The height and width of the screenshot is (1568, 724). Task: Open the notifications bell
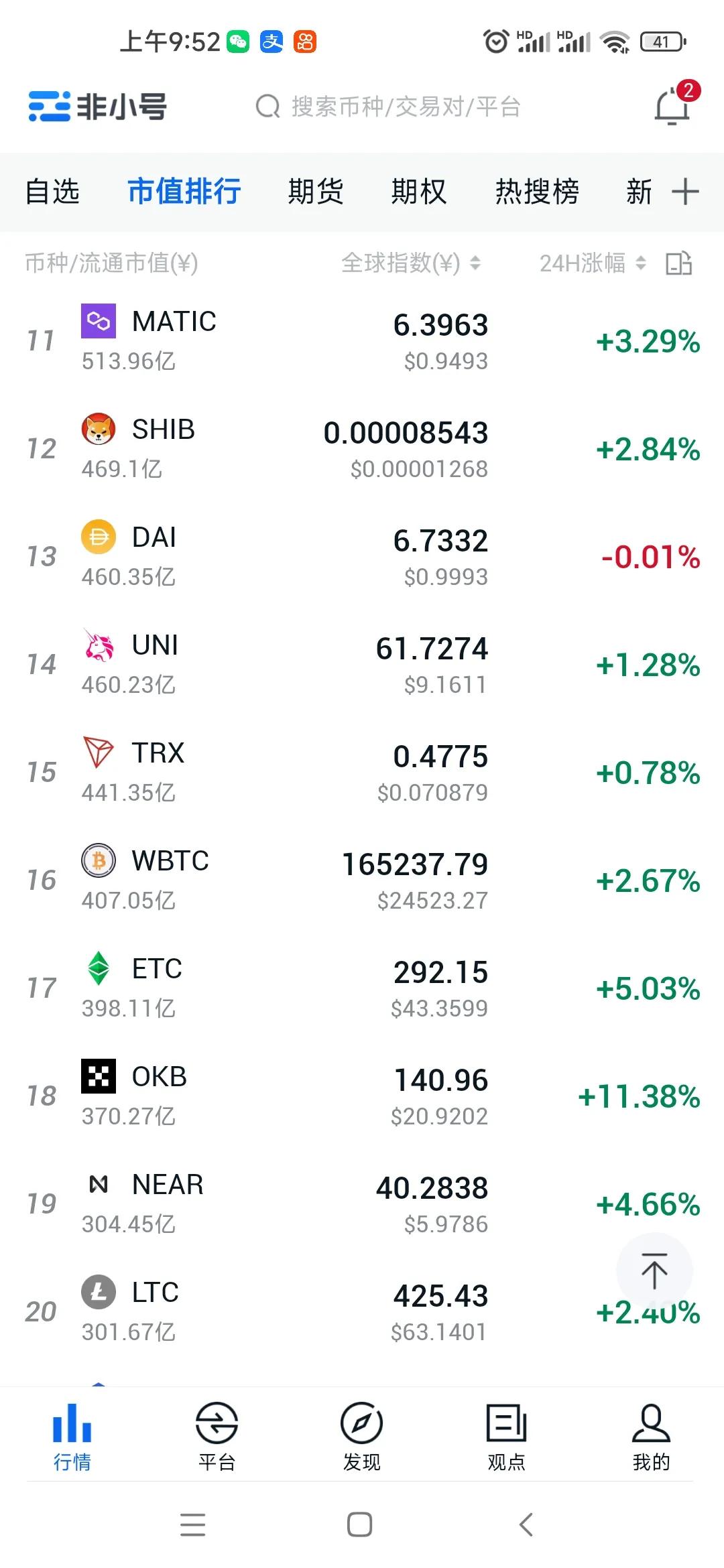(x=673, y=106)
